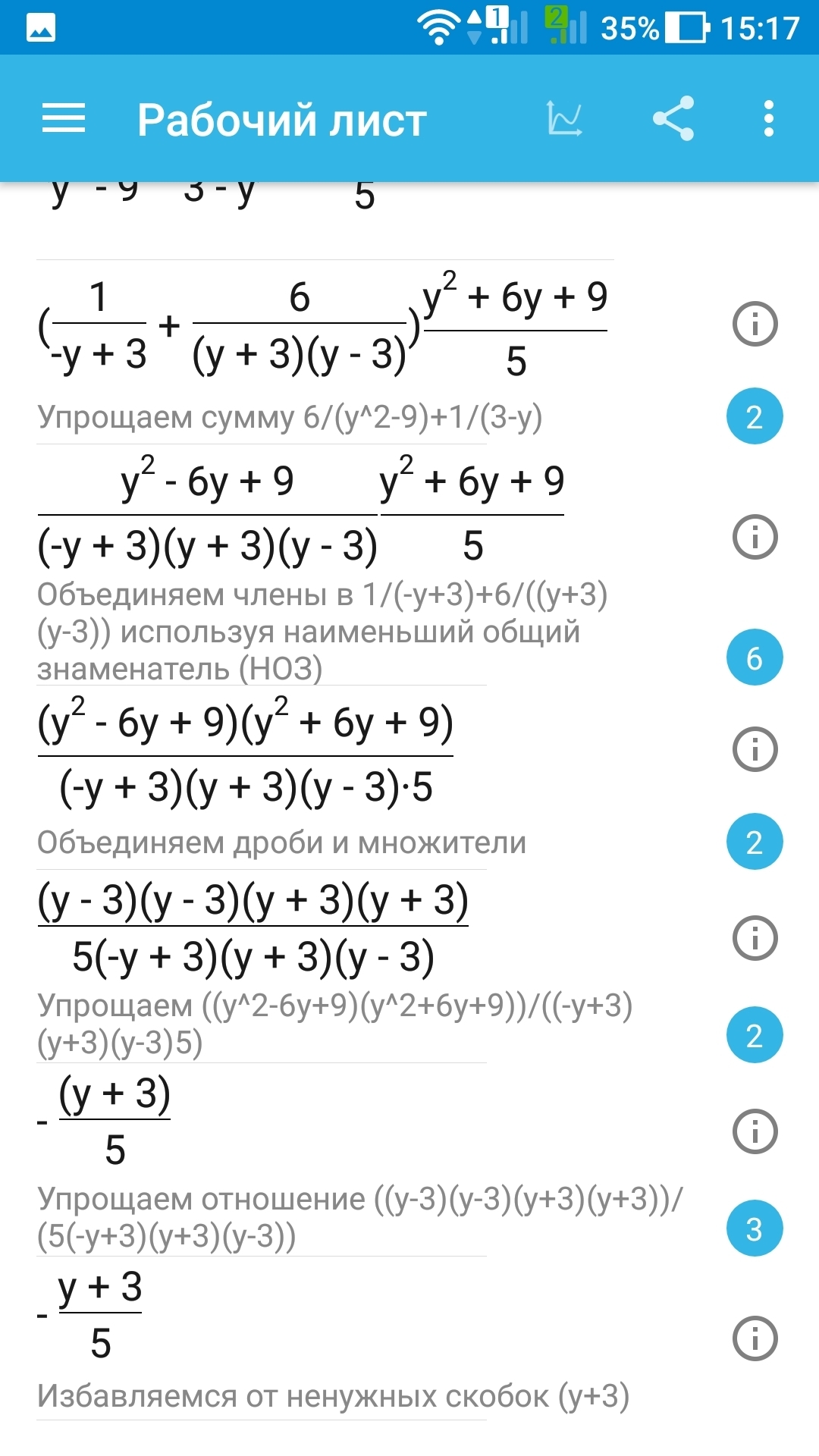Viewport: 819px width, 1456px height.
Task: Open the graph plotting icon
Action: 565,119
